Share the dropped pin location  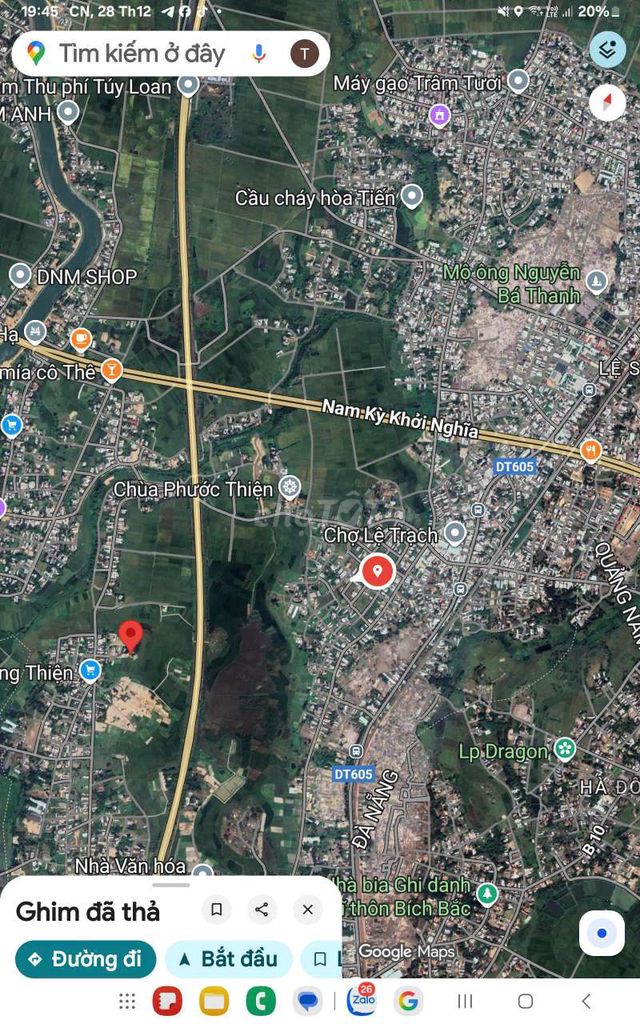[262, 909]
